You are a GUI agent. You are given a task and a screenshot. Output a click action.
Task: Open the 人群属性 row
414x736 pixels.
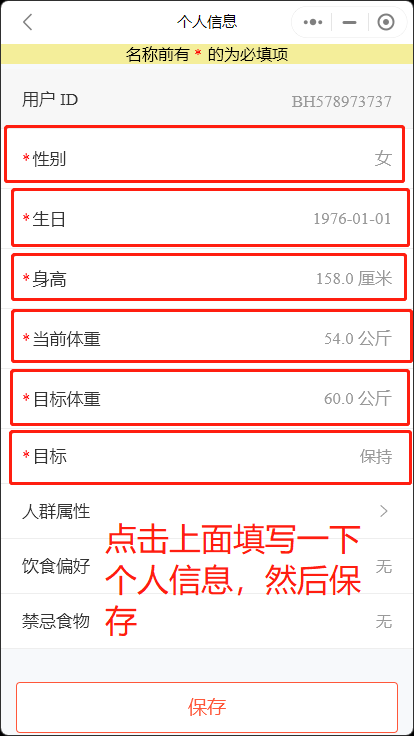pyautogui.click(x=207, y=511)
